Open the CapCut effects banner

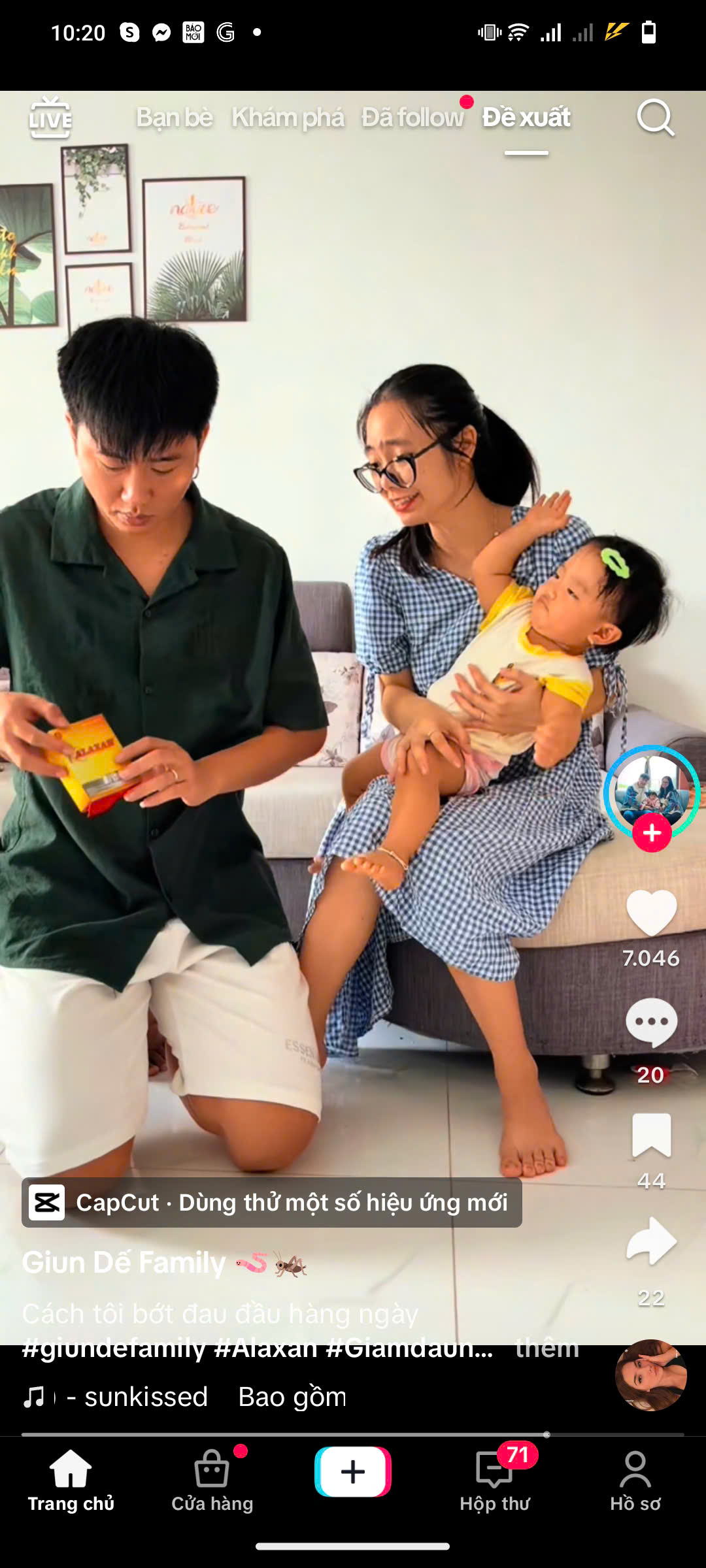click(x=271, y=1203)
